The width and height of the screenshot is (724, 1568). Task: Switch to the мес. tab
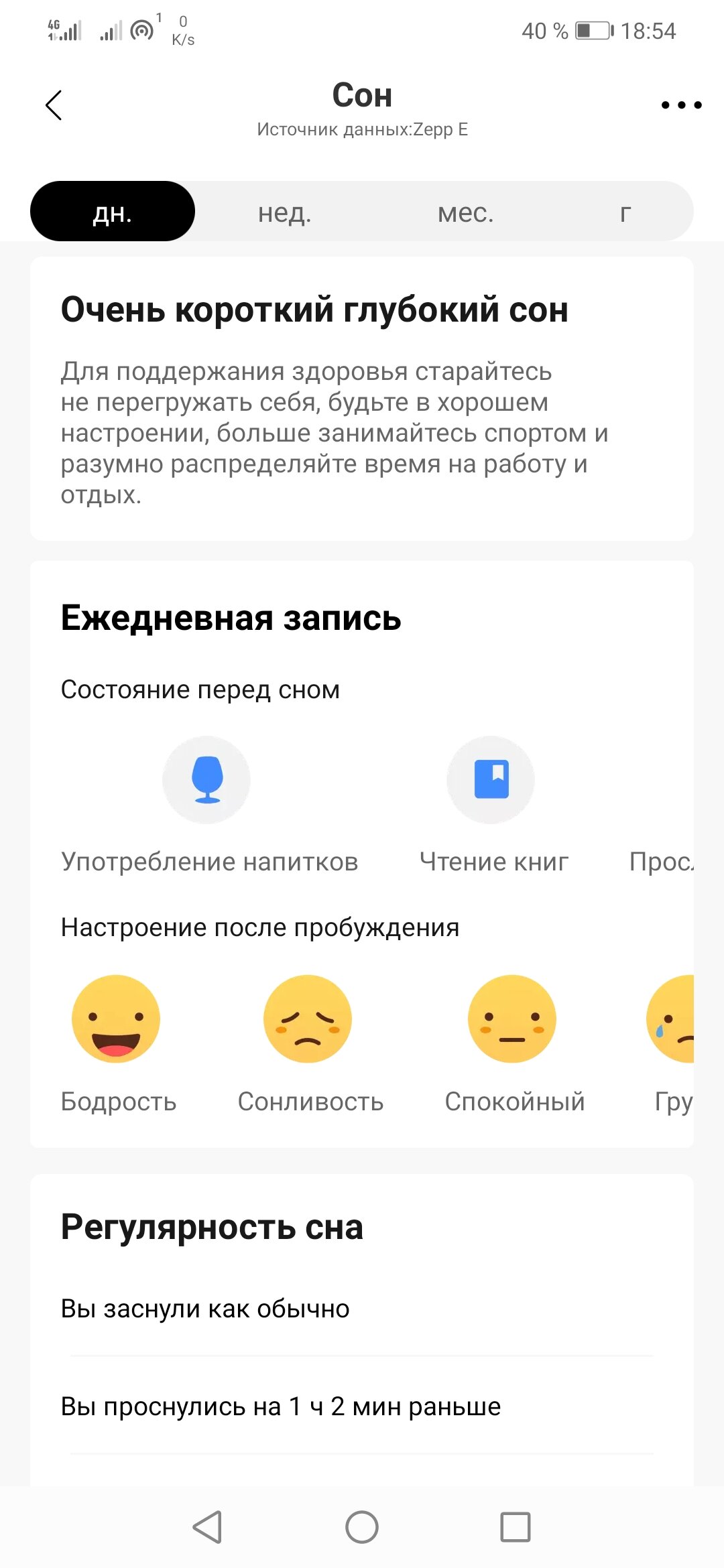465,212
